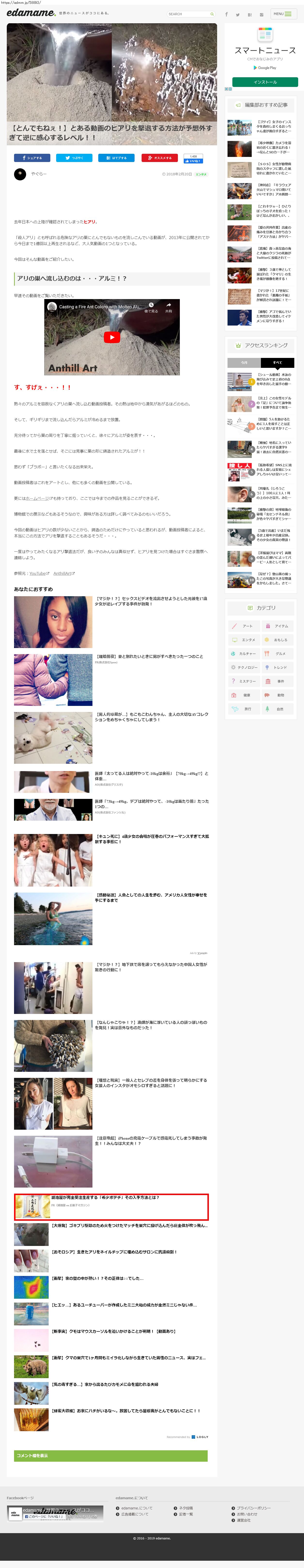
Task: Install the スマートニュース app
Action: point(265,82)
